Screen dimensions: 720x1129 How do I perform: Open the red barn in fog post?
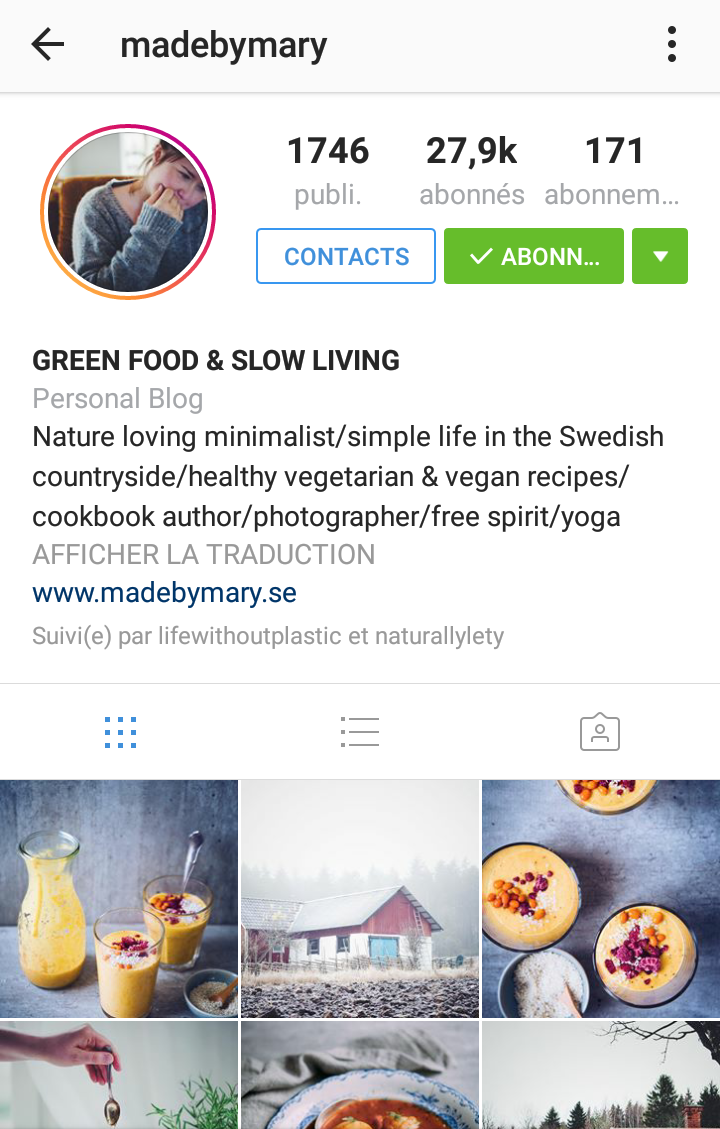(x=360, y=898)
